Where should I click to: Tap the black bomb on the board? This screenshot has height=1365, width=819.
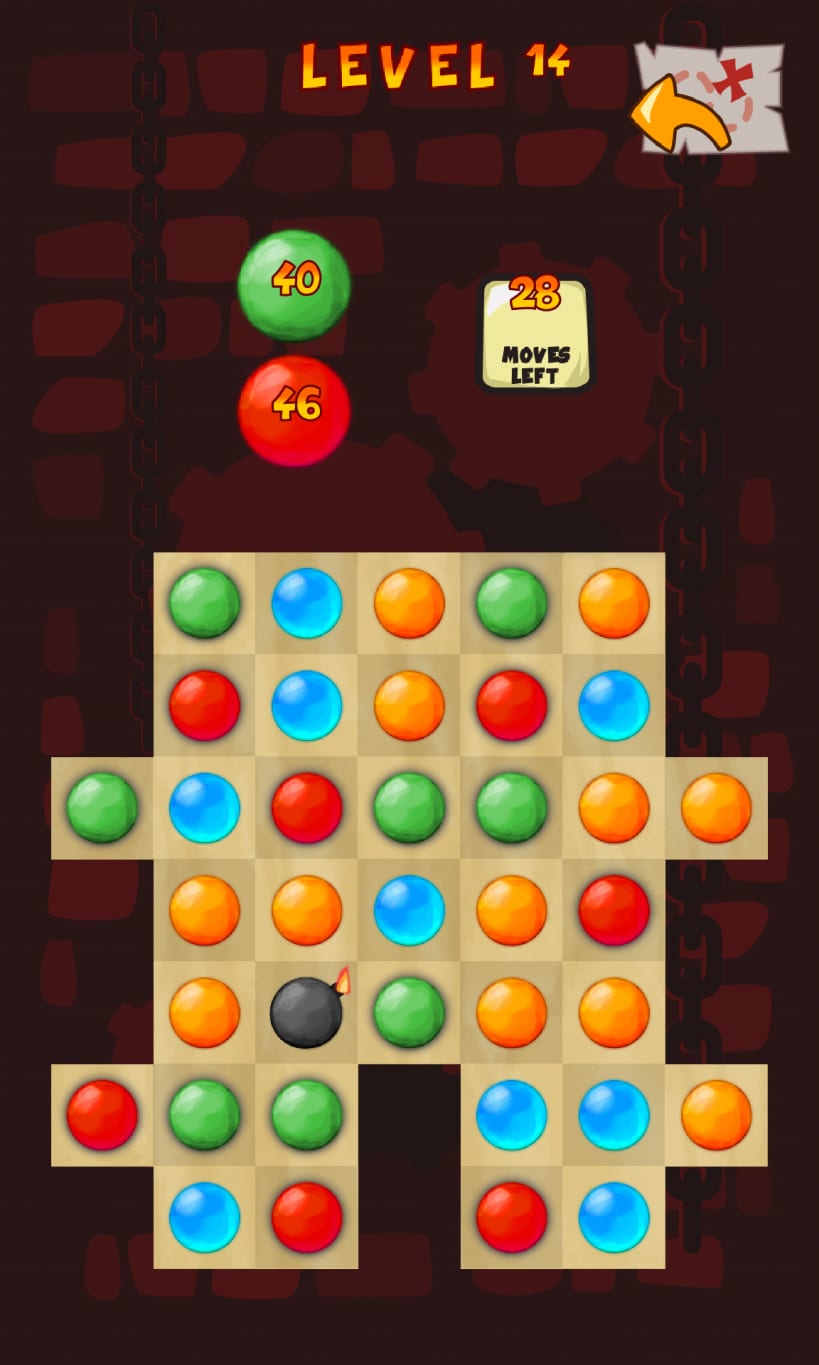[307, 1012]
